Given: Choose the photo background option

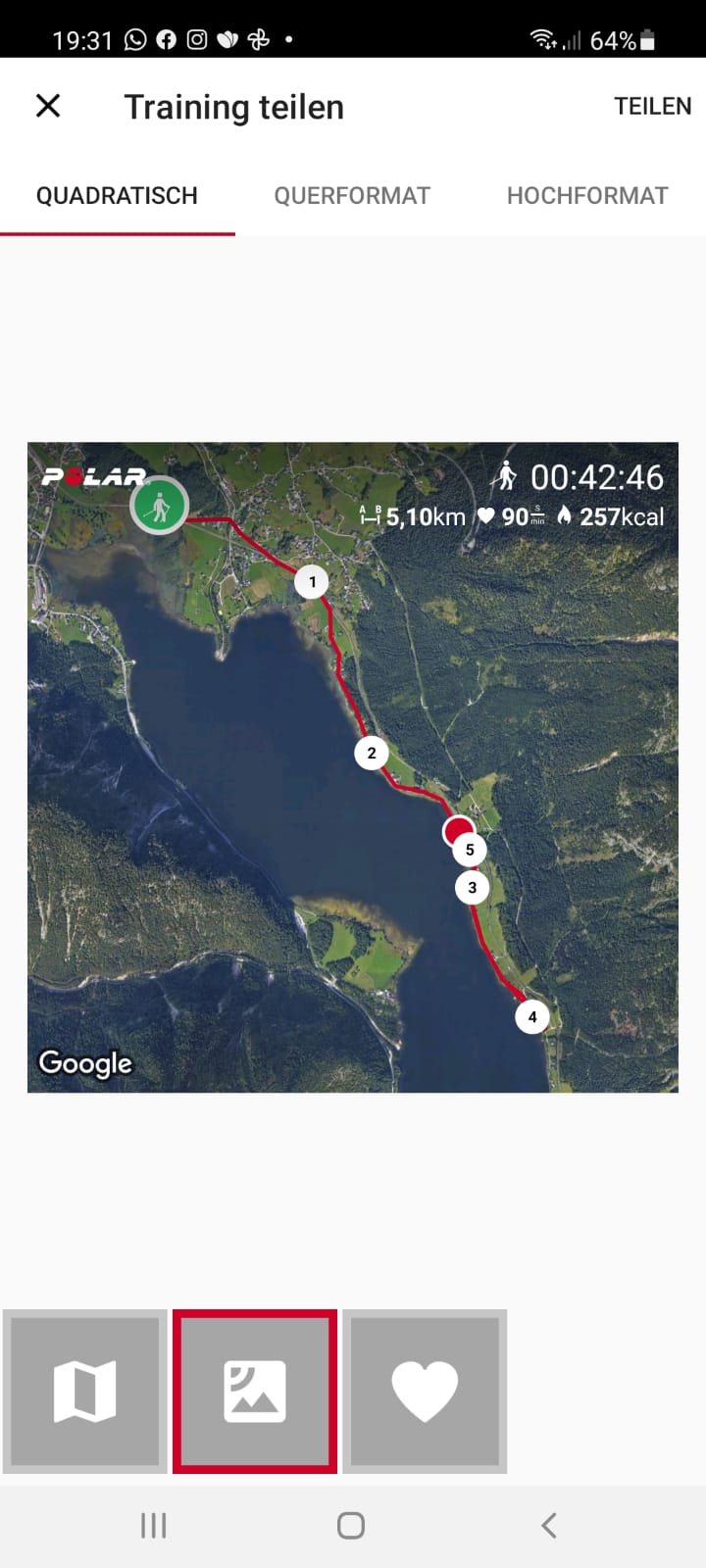Looking at the screenshot, I should point(255,1392).
